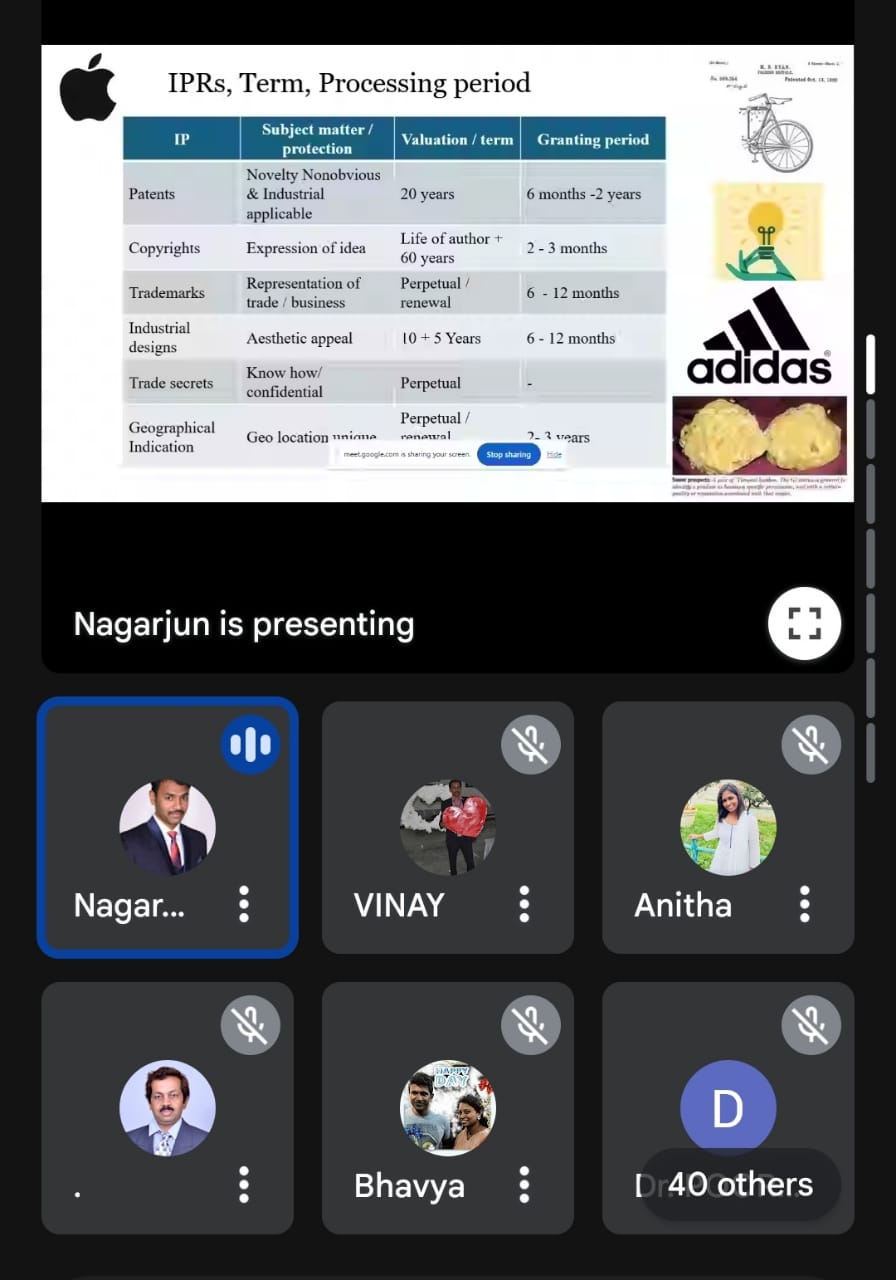The height and width of the screenshot is (1280, 896).
Task: Select Bhavya's participant tile
Action: click(x=447, y=1107)
